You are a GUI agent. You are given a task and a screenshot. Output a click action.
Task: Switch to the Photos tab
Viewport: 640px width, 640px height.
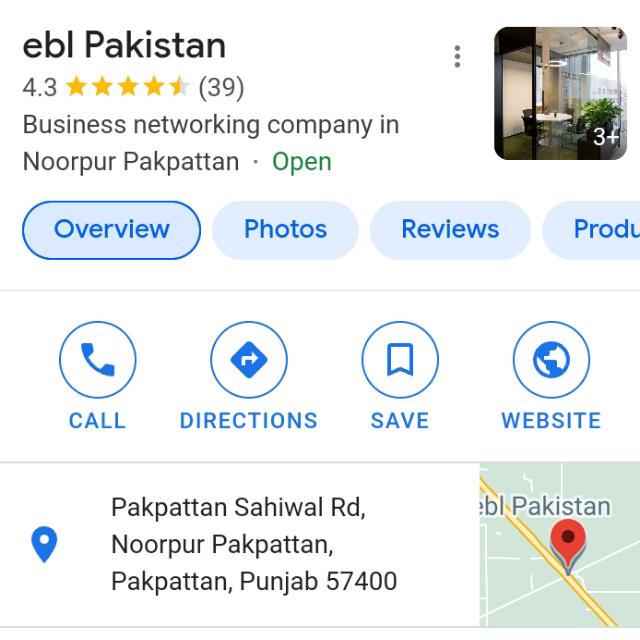point(285,229)
